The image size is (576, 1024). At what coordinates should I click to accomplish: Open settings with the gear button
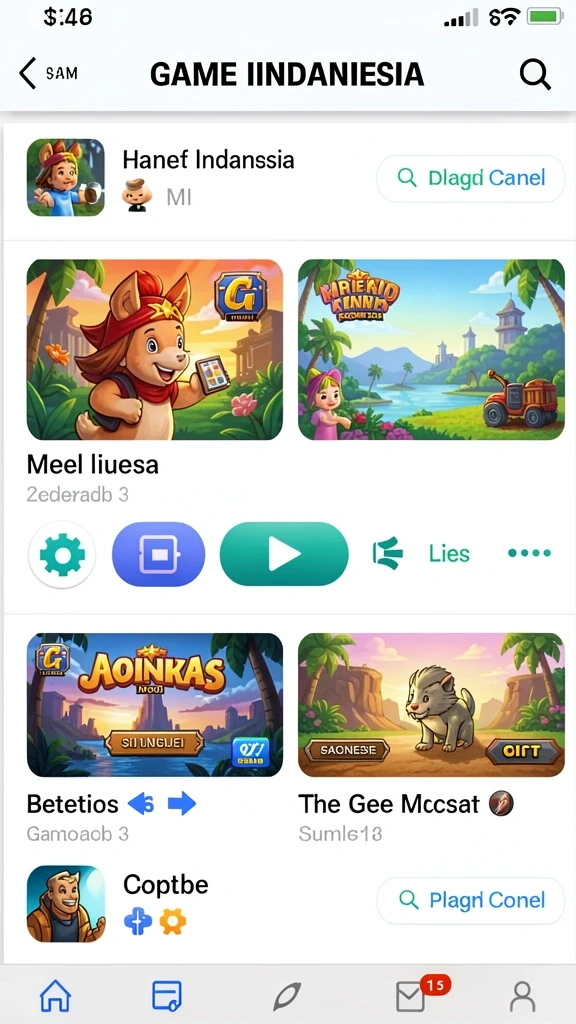click(x=62, y=554)
